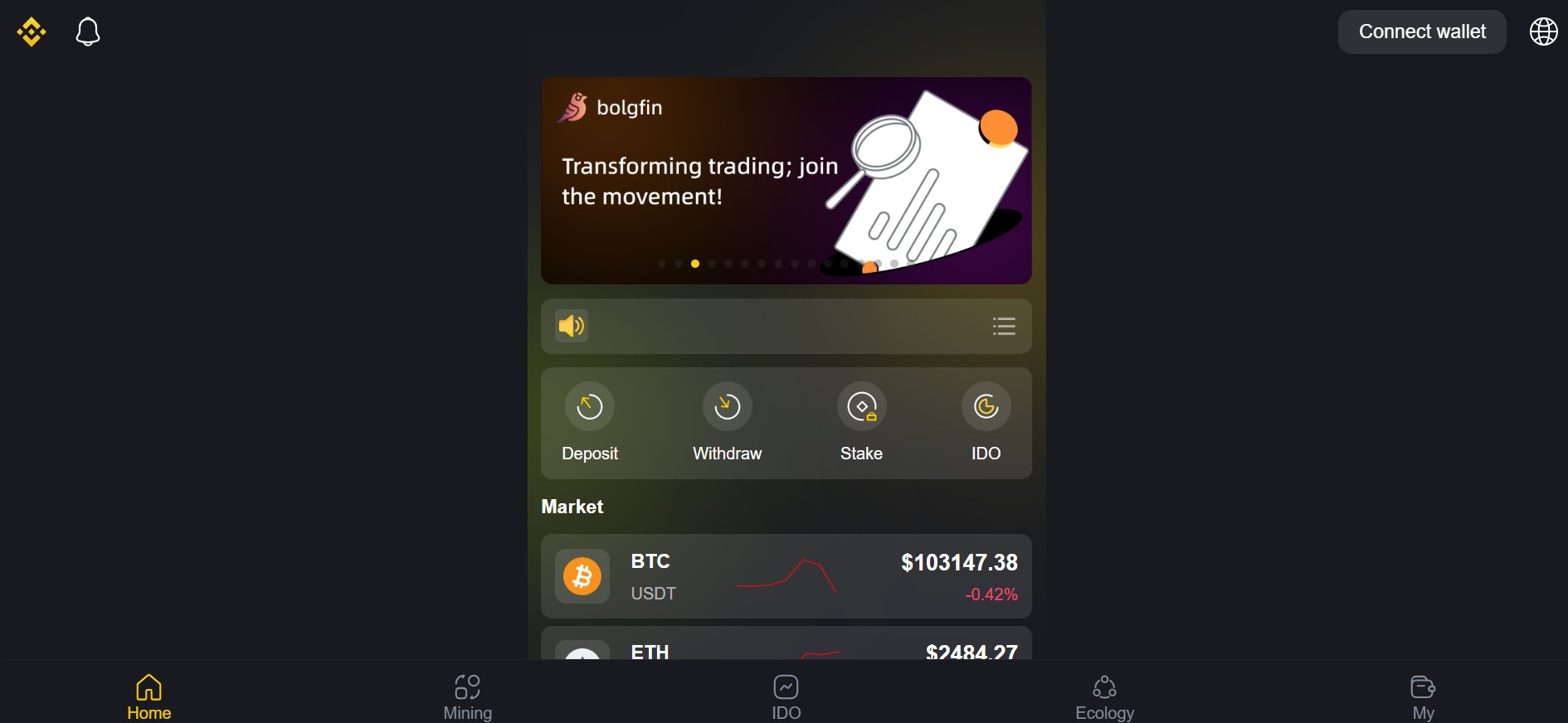The image size is (1568, 723).
Task: Go to Stake
Action: pos(861,422)
